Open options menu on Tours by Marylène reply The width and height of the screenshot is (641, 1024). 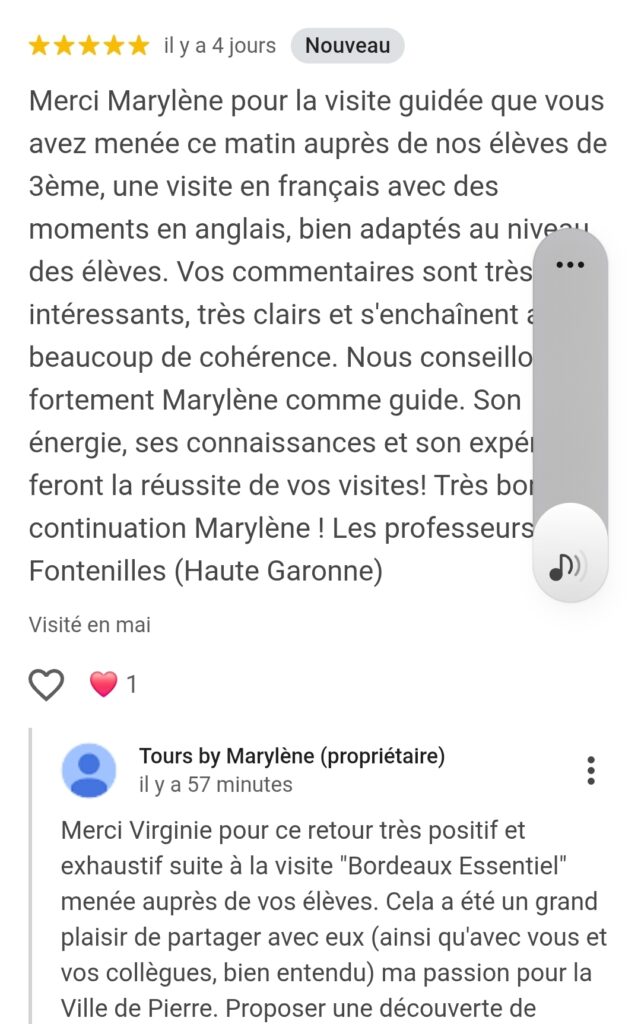(x=591, y=771)
